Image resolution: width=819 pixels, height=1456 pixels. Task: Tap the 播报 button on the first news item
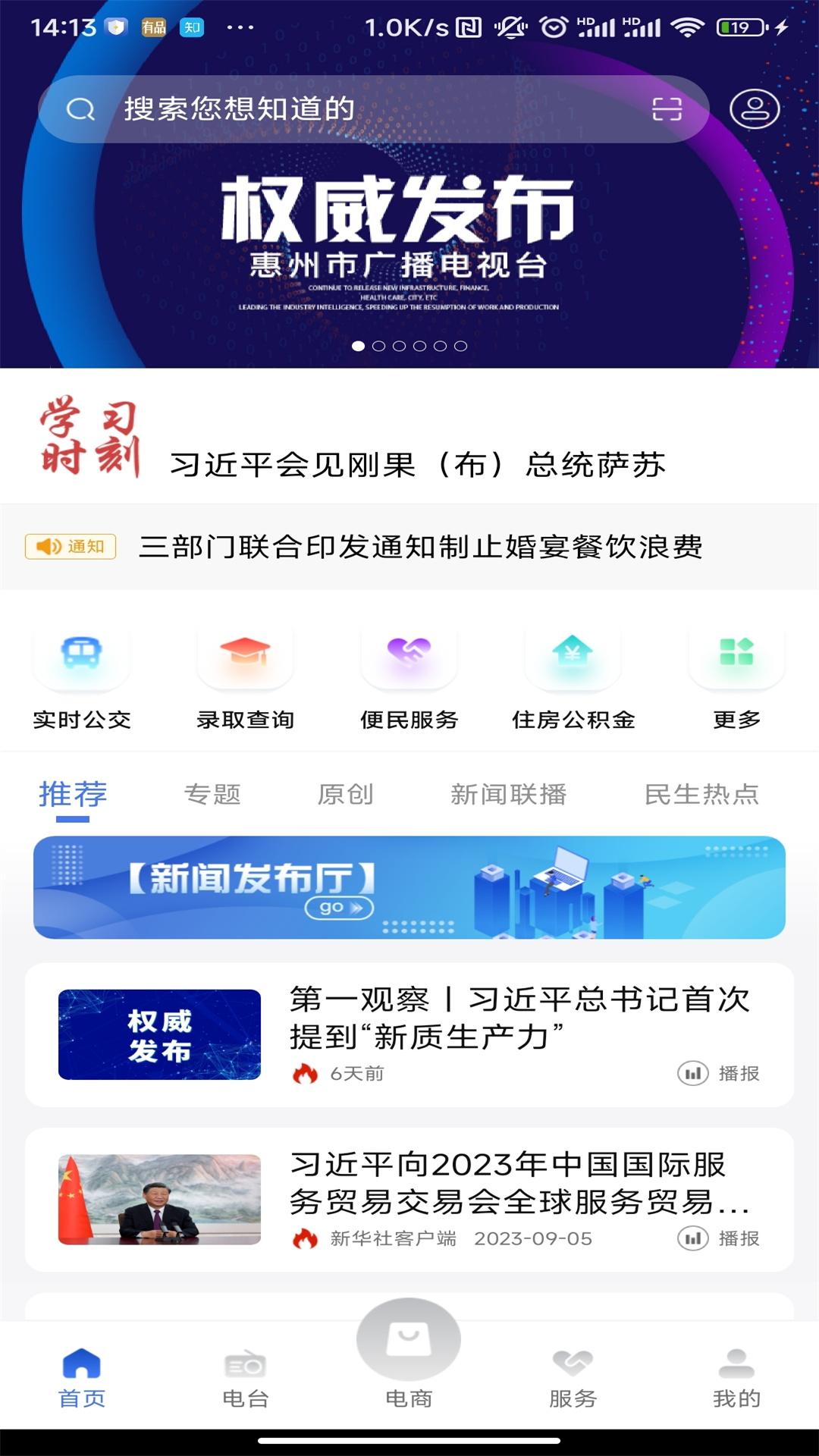click(720, 1074)
